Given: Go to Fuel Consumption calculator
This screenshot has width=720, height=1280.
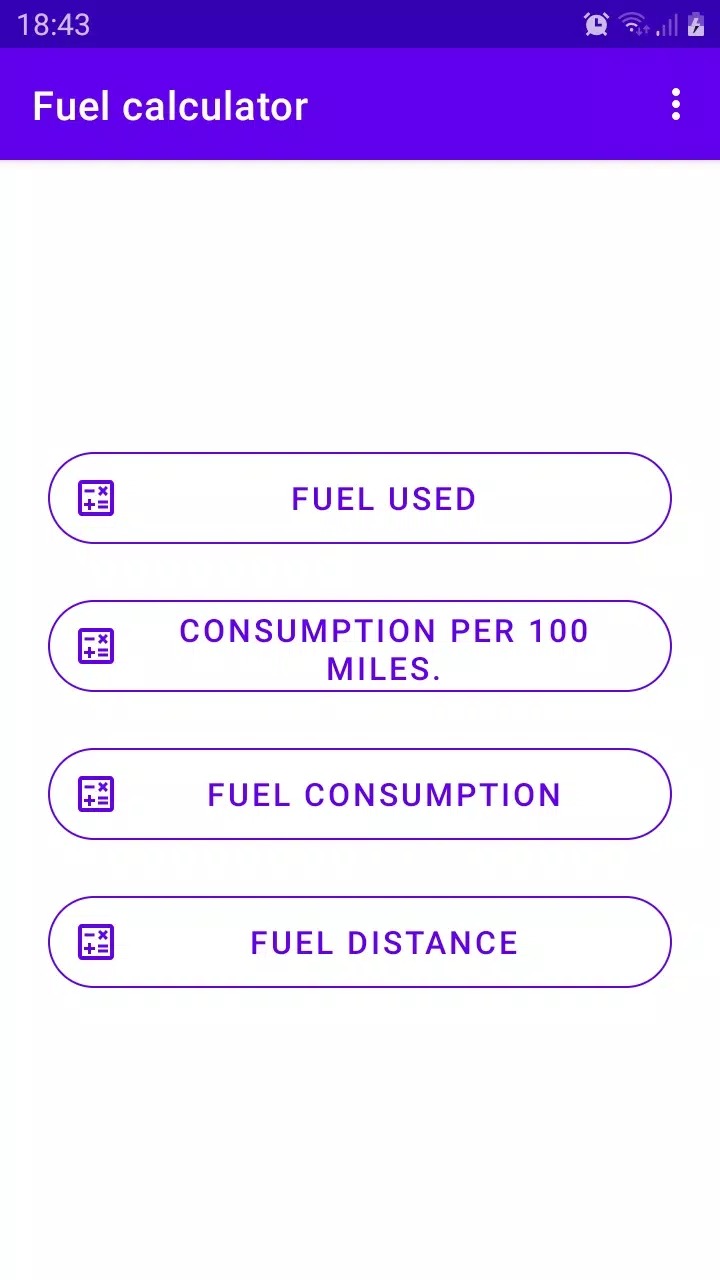Looking at the screenshot, I should point(360,794).
